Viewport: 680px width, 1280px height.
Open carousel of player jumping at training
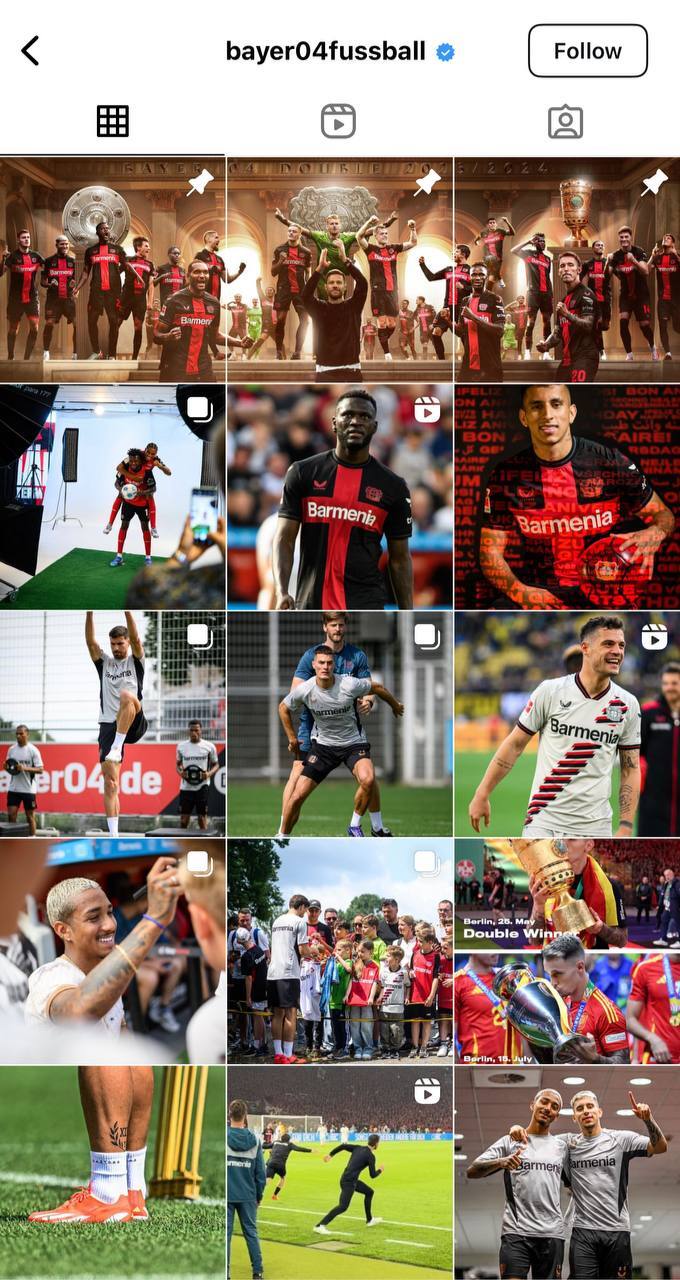coord(112,724)
